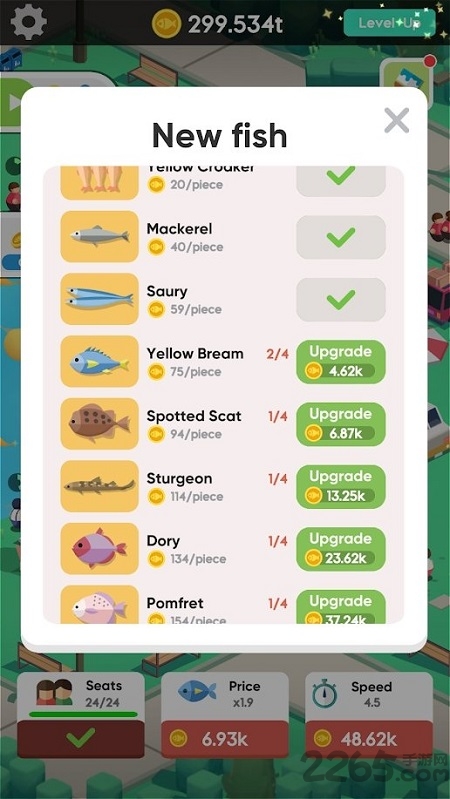Close the New fish dialog

(x=396, y=120)
